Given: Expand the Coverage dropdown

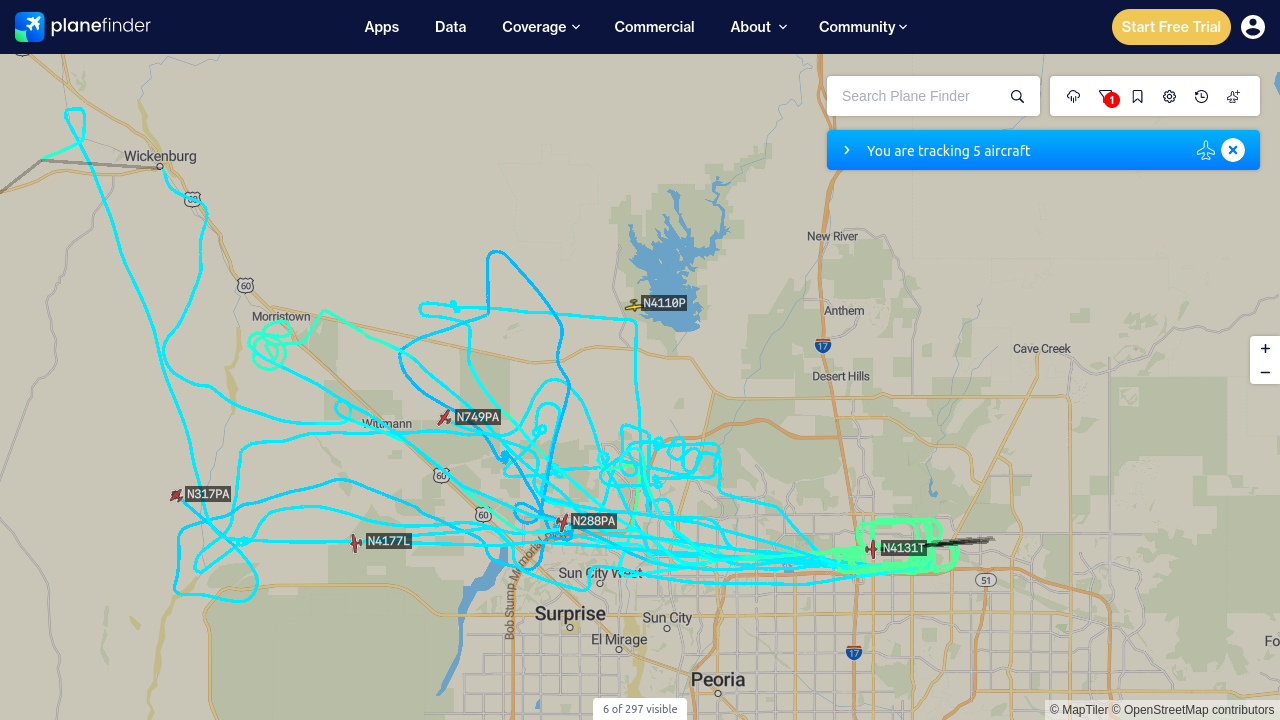Looking at the screenshot, I should pos(541,27).
